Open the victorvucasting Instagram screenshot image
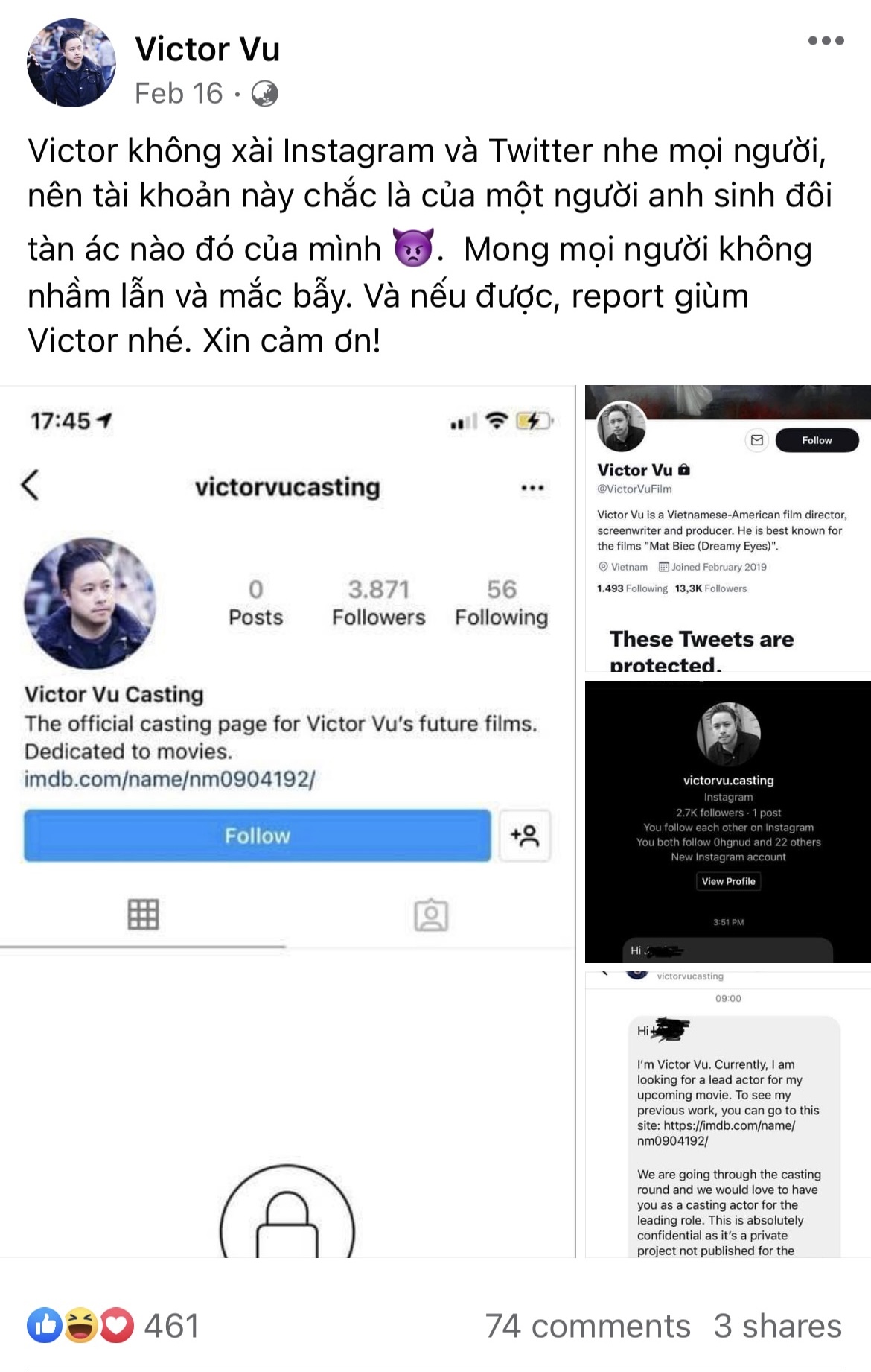The image size is (871, 1372). pos(287,819)
